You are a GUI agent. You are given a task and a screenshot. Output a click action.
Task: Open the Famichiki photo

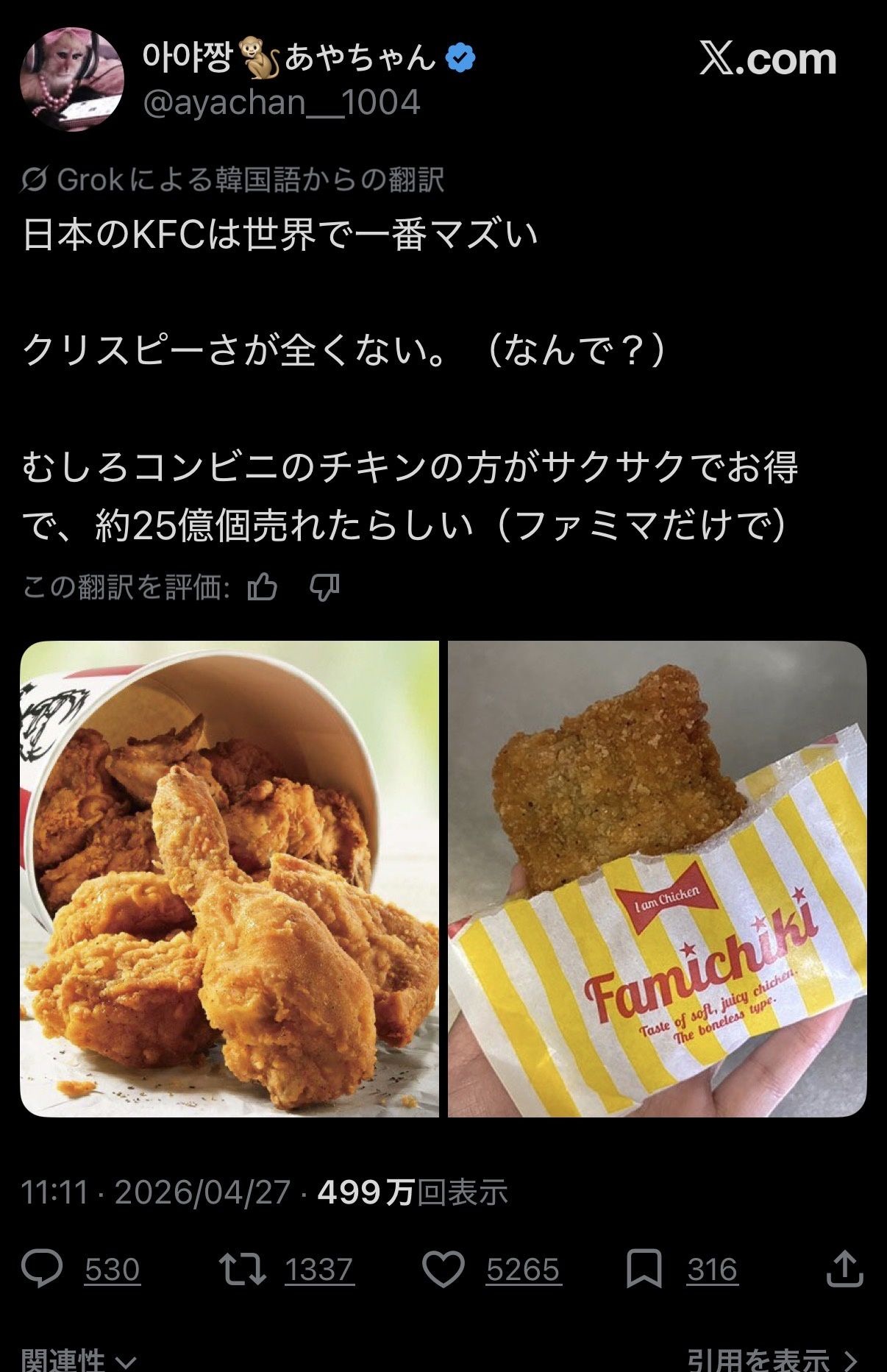657,879
